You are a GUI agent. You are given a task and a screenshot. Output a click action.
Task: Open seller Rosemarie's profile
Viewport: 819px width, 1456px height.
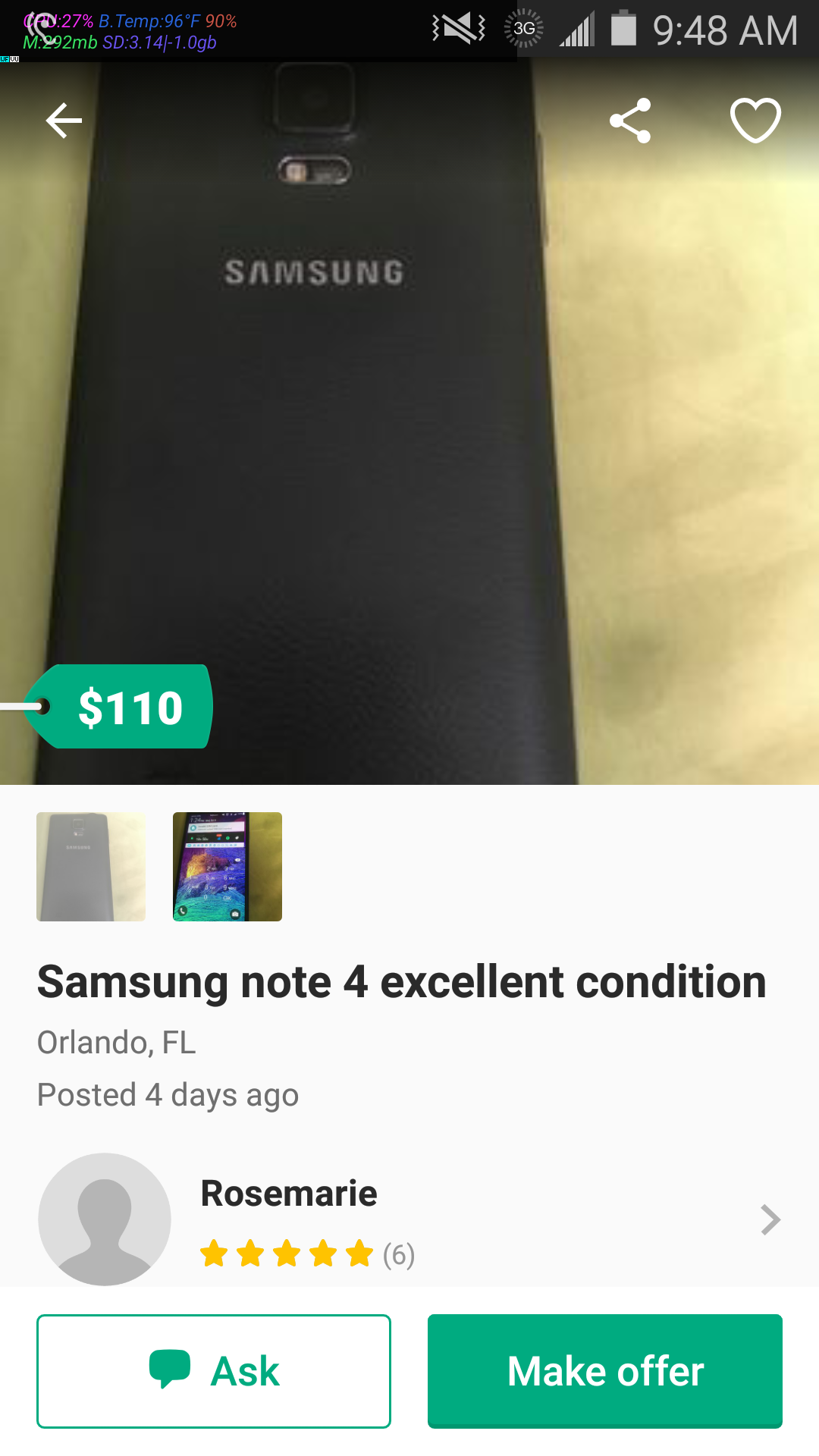pyautogui.click(x=409, y=1219)
